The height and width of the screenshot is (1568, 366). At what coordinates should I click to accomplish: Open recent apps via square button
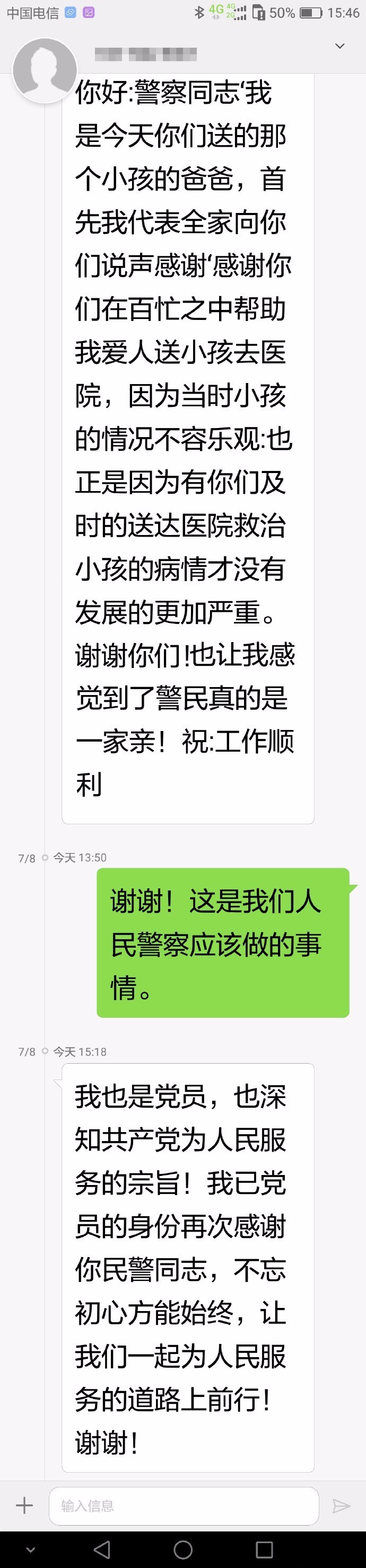[x=264, y=1549]
